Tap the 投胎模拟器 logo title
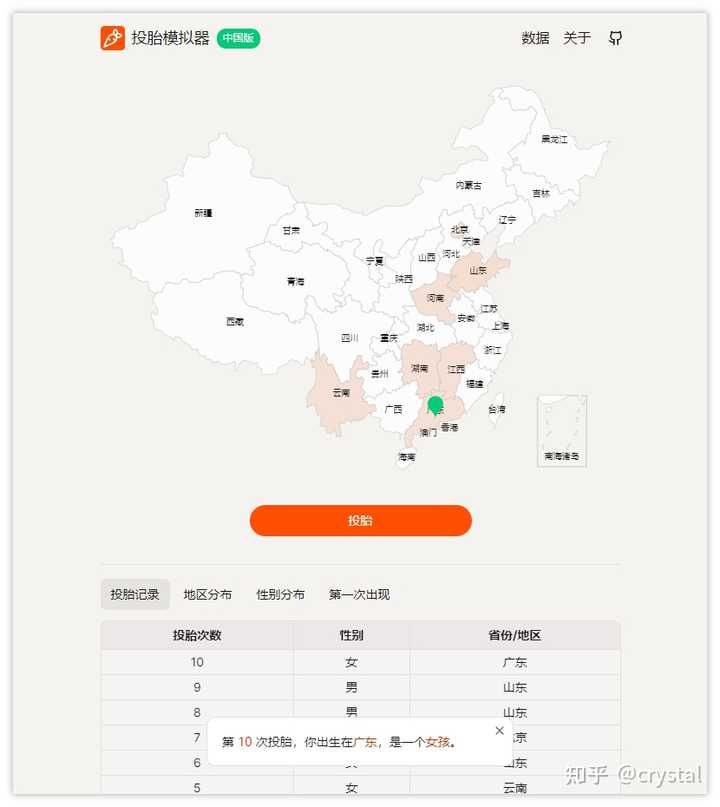The image size is (720, 807). click(x=170, y=38)
